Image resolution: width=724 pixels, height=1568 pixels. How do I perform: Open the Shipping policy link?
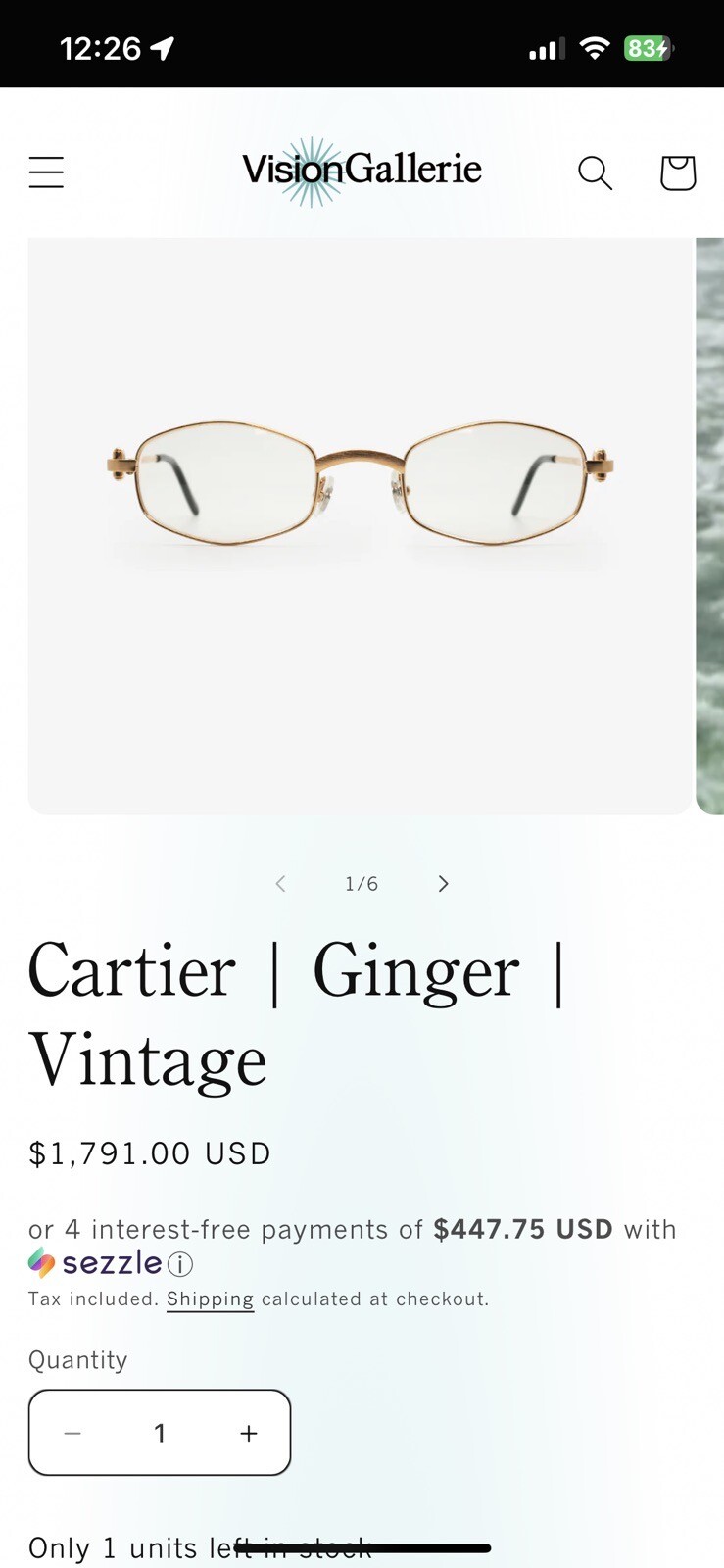pyautogui.click(x=210, y=1299)
